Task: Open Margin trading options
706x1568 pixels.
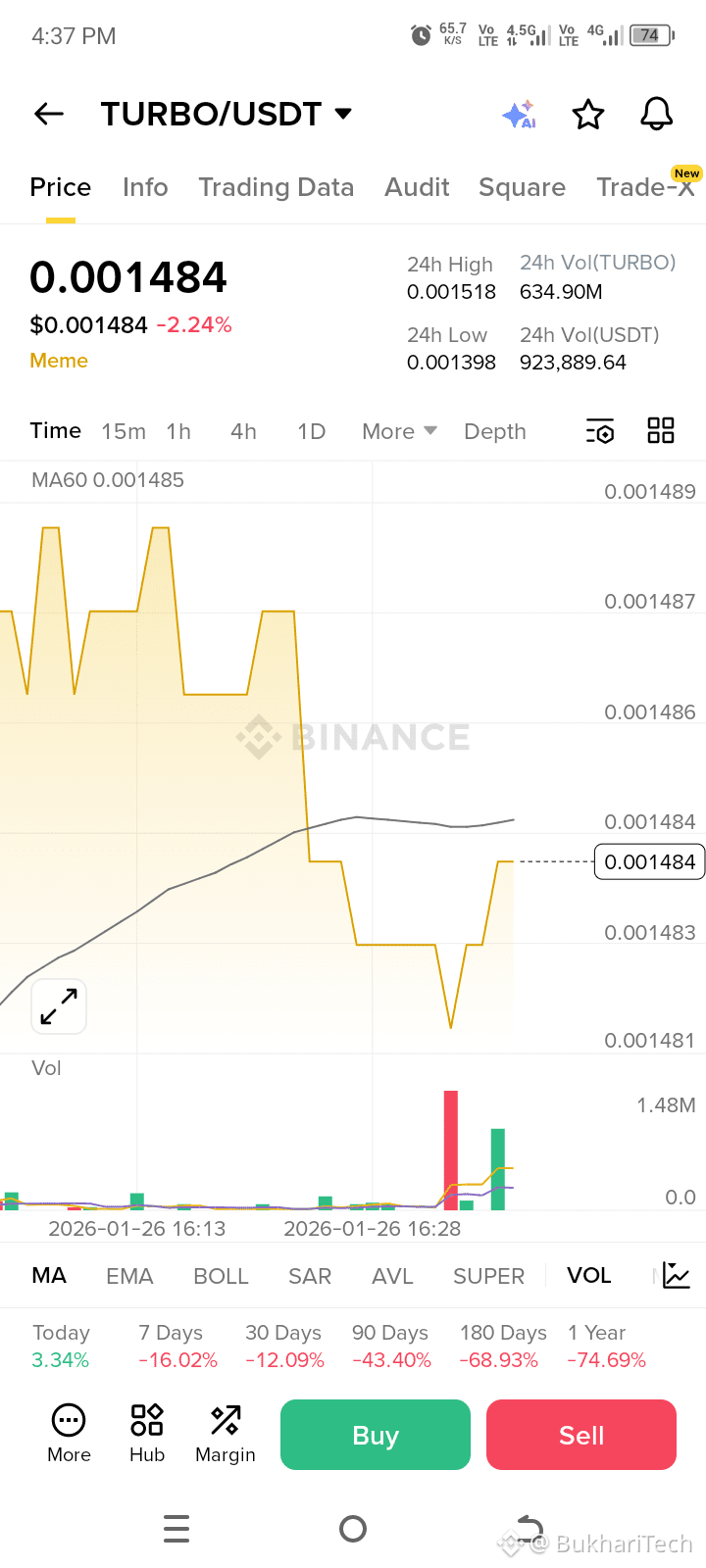Action: pos(225,1433)
